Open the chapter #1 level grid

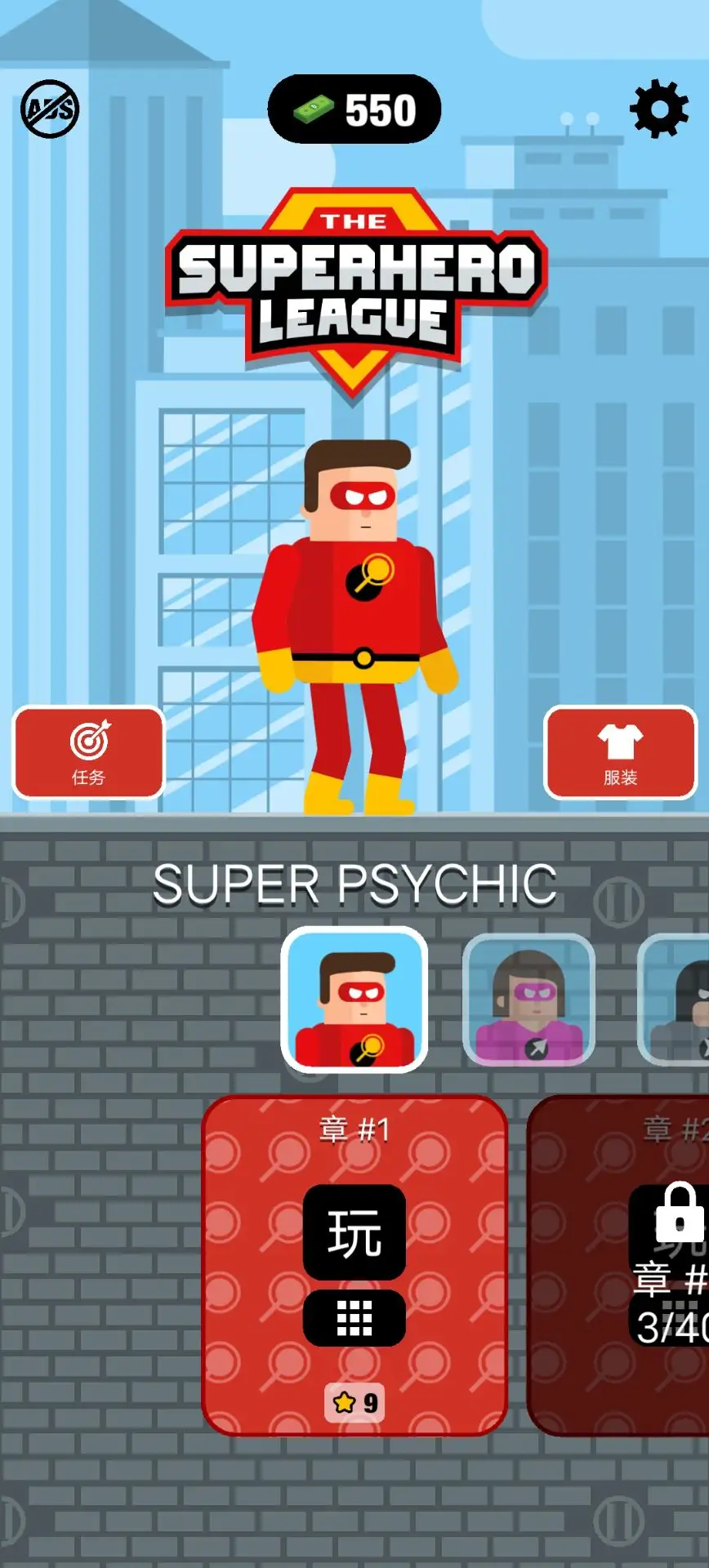pos(354,1318)
